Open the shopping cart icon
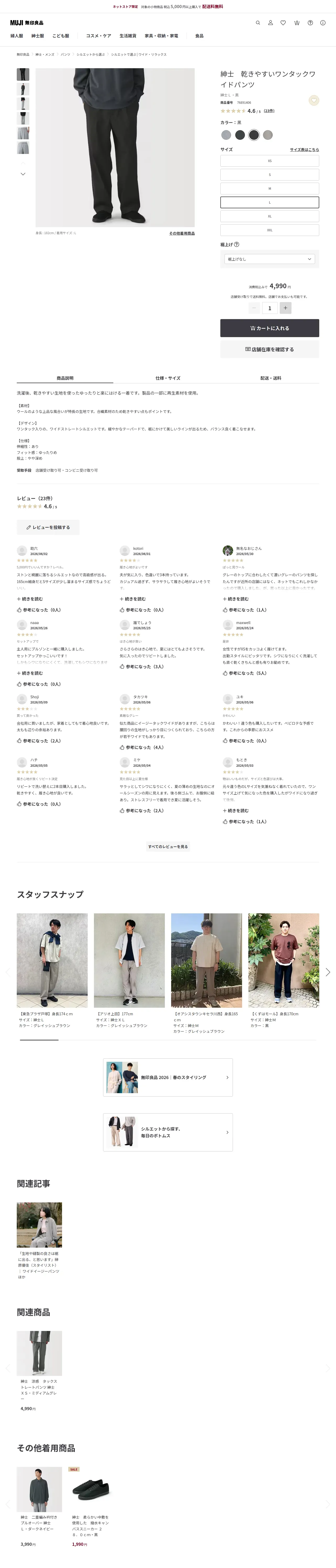Screen dimensions: 336x1568 (297, 22)
